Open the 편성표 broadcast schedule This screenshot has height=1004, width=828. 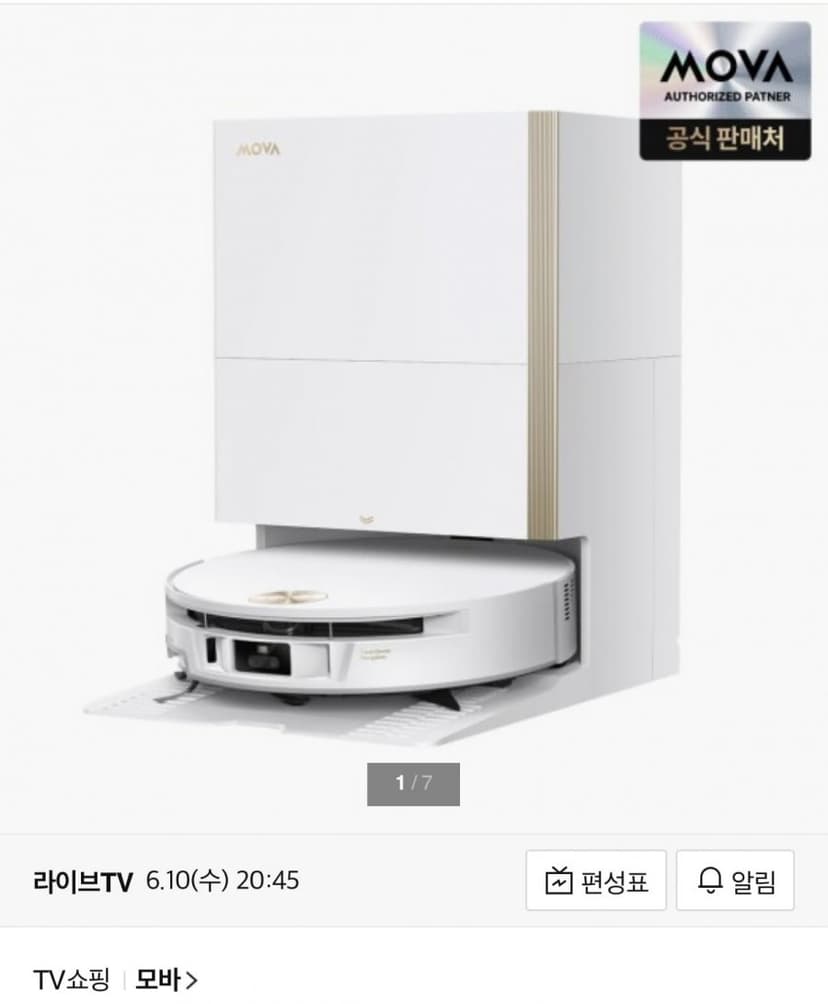tap(596, 880)
